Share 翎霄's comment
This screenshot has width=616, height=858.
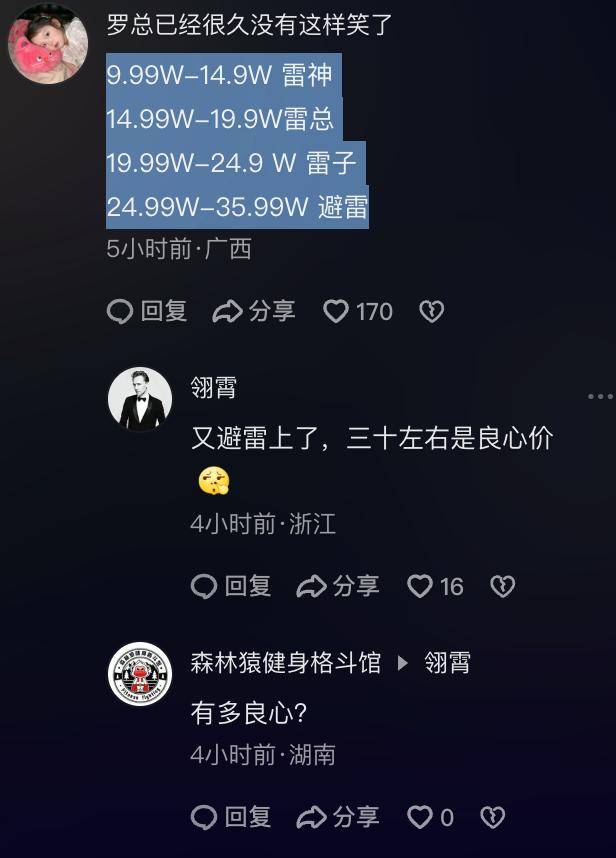coord(338,586)
